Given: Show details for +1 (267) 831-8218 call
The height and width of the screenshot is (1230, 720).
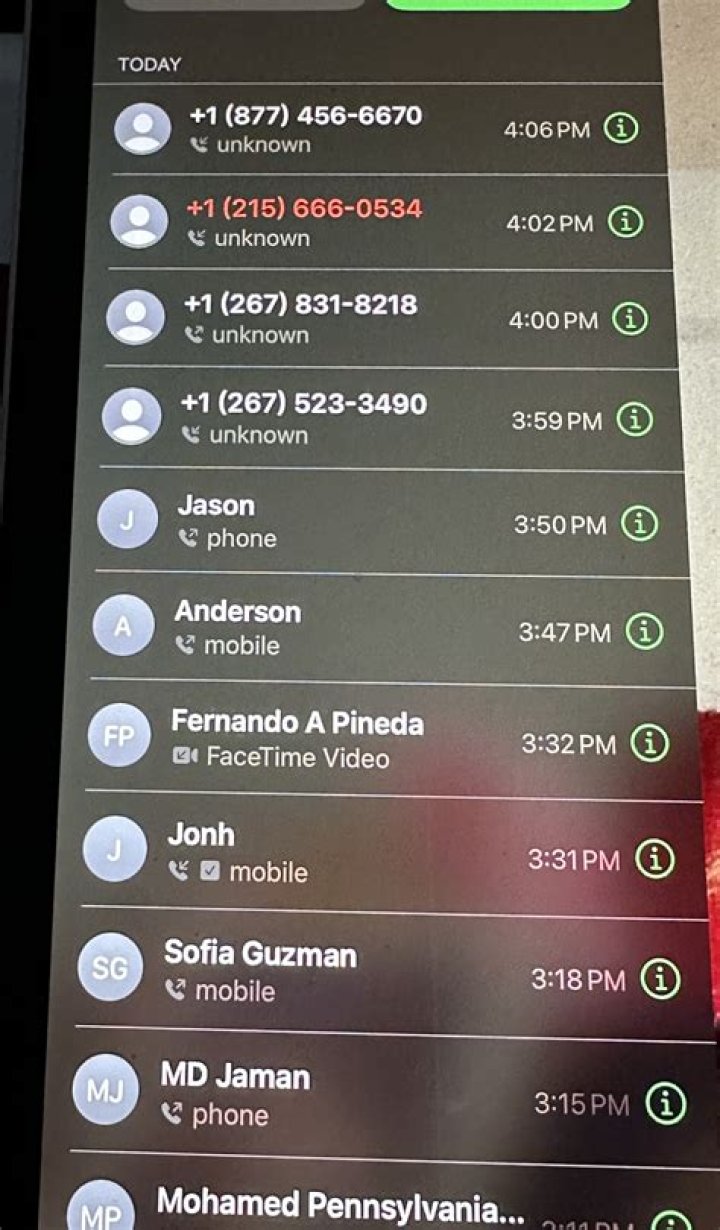Looking at the screenshot, I should pyautogui.click(x=630, y=320).
